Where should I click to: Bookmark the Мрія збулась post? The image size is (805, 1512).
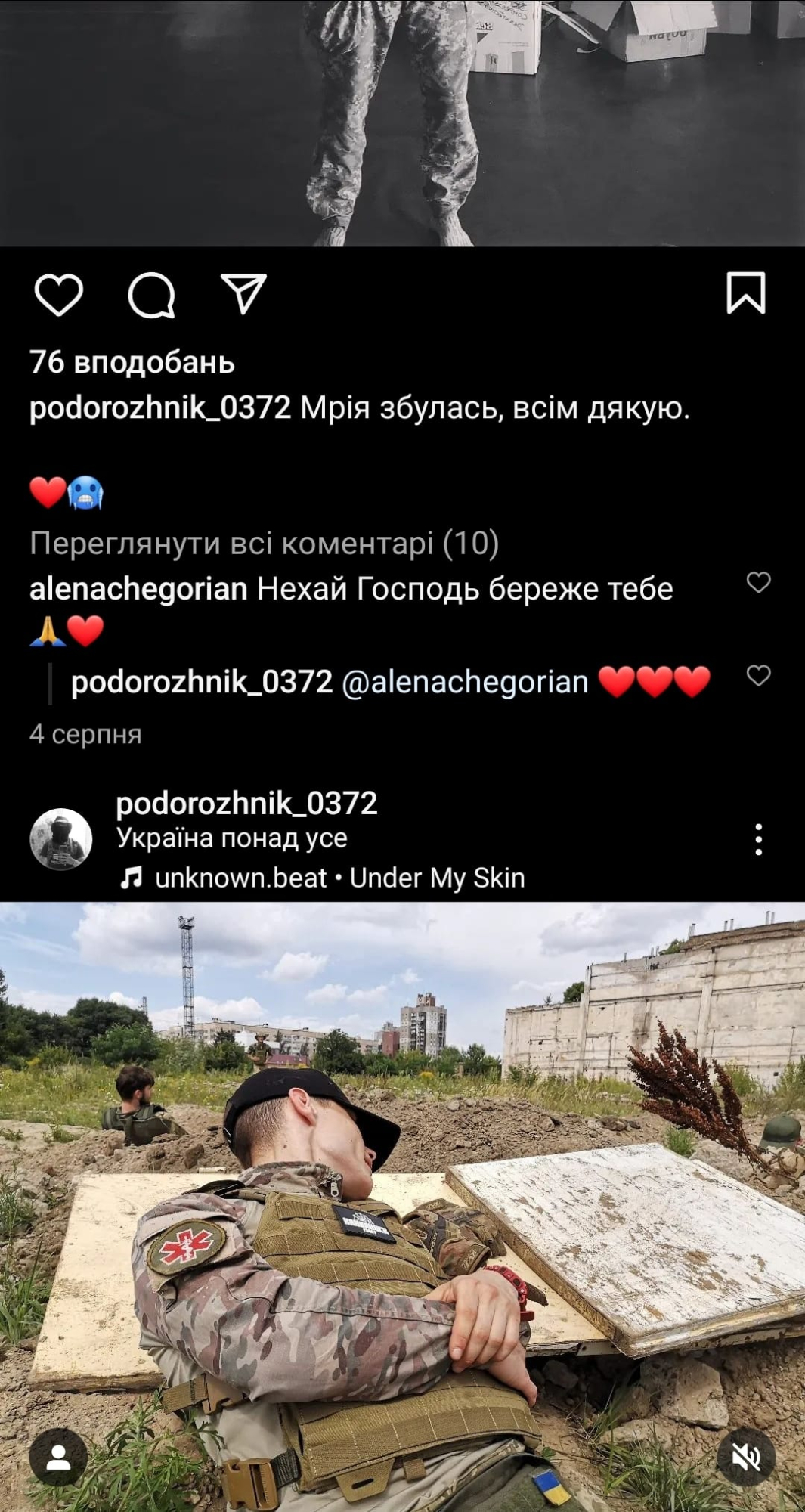pos(746,293)
